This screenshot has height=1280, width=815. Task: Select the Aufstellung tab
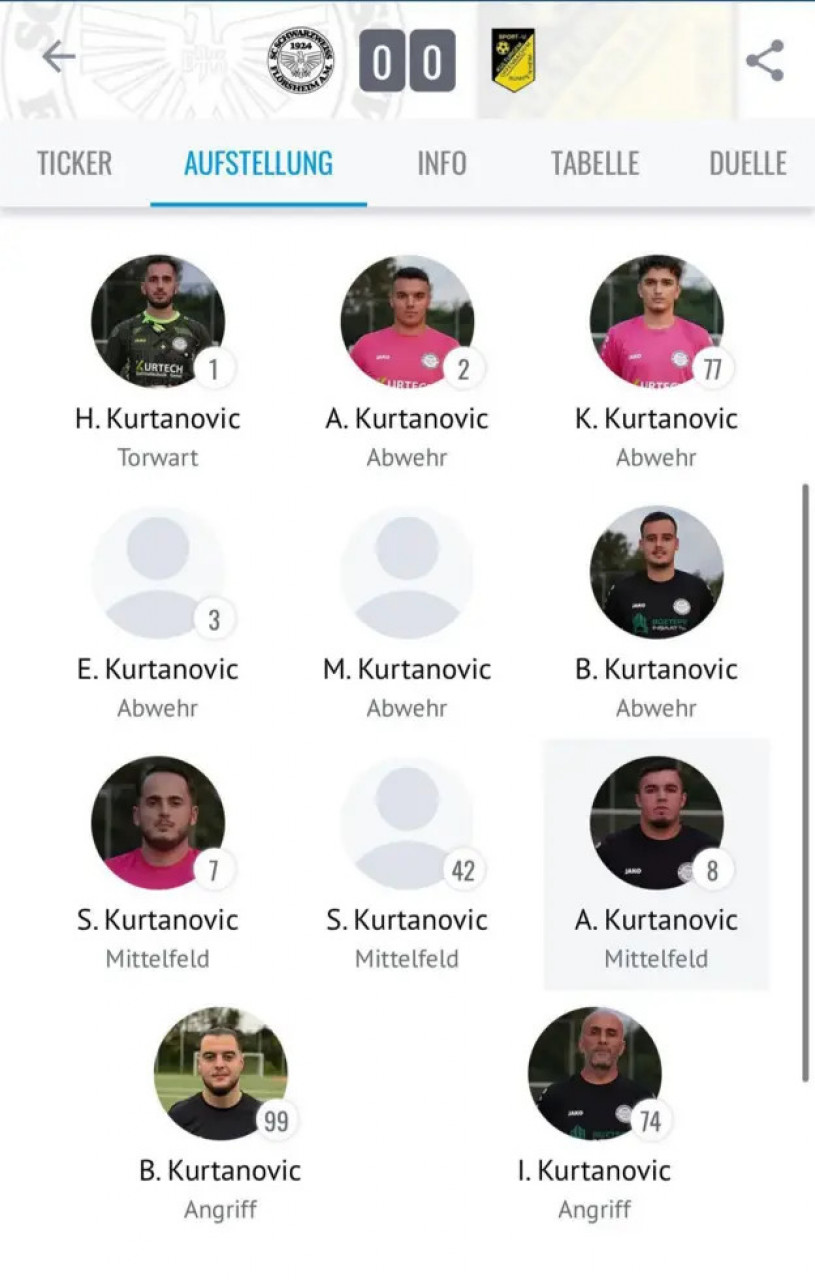tap(258, 163)
